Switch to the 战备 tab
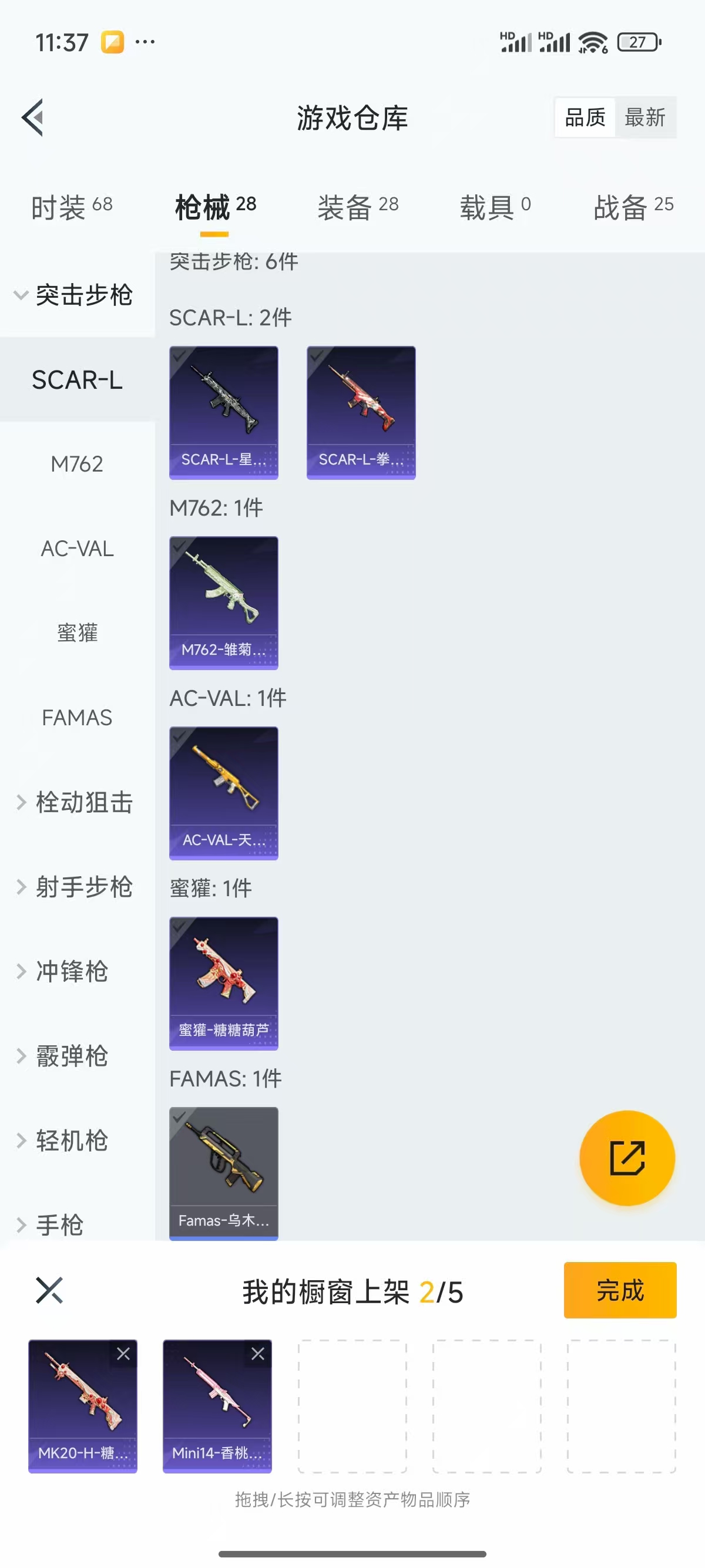 click(x=633, y=207)
